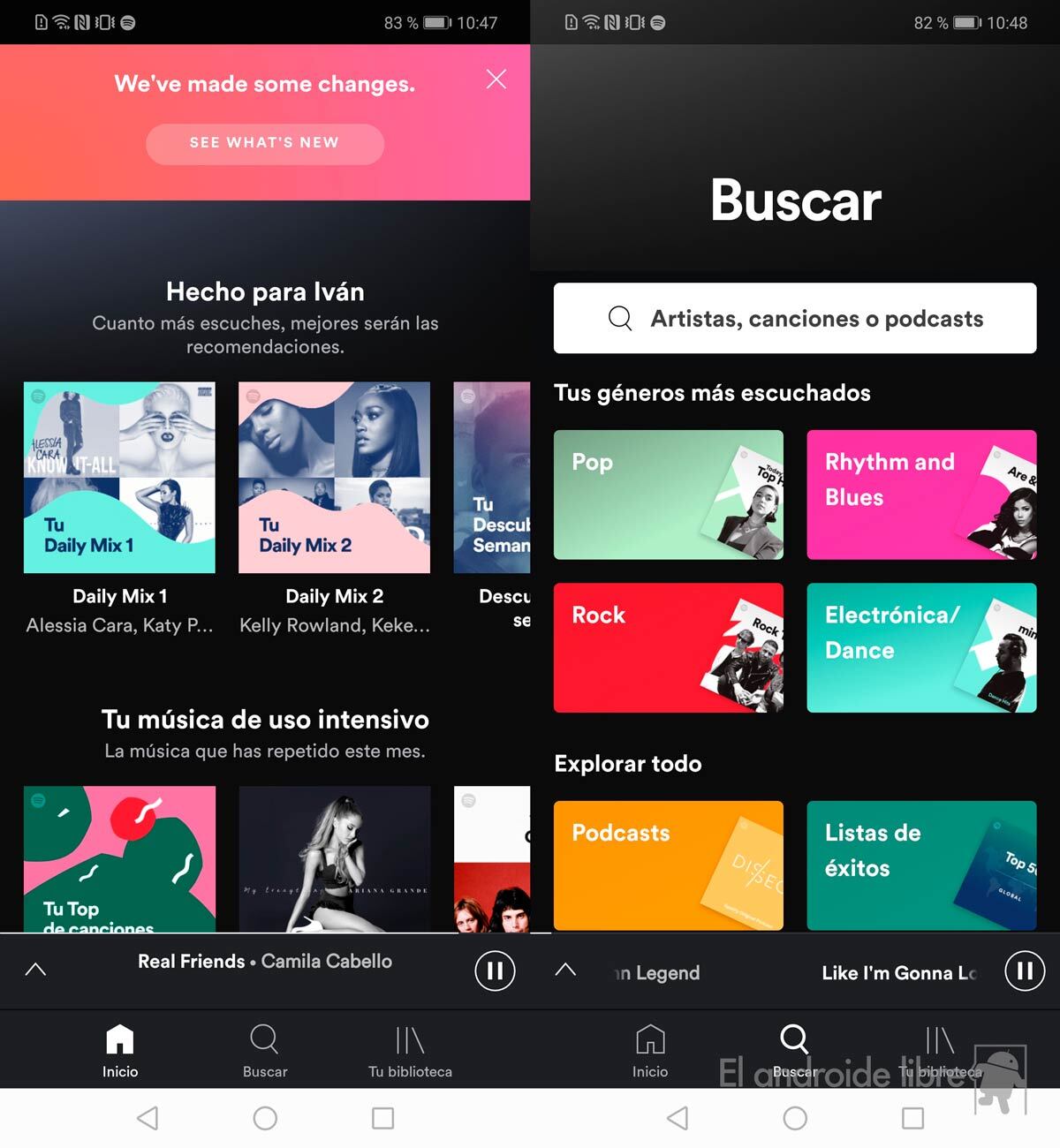Browse the Pop genre
This screenshot has width=1060, height=1148.
click(x=668, y=495)
